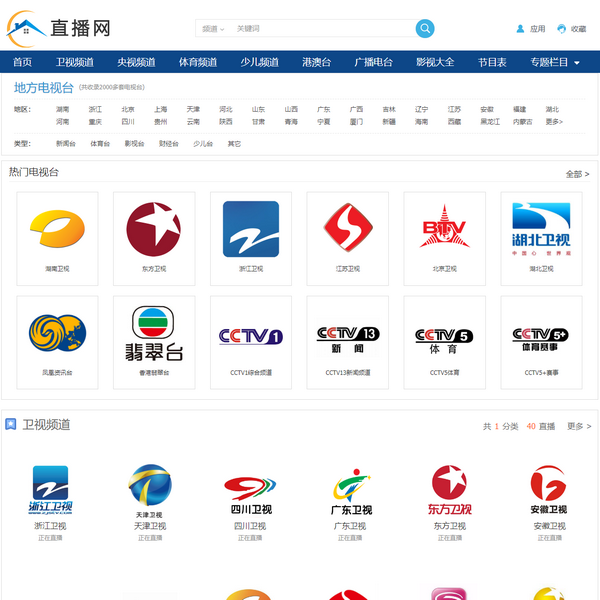Open the 体育频道 nav tab
600x600 pixels.
point(198,62)
